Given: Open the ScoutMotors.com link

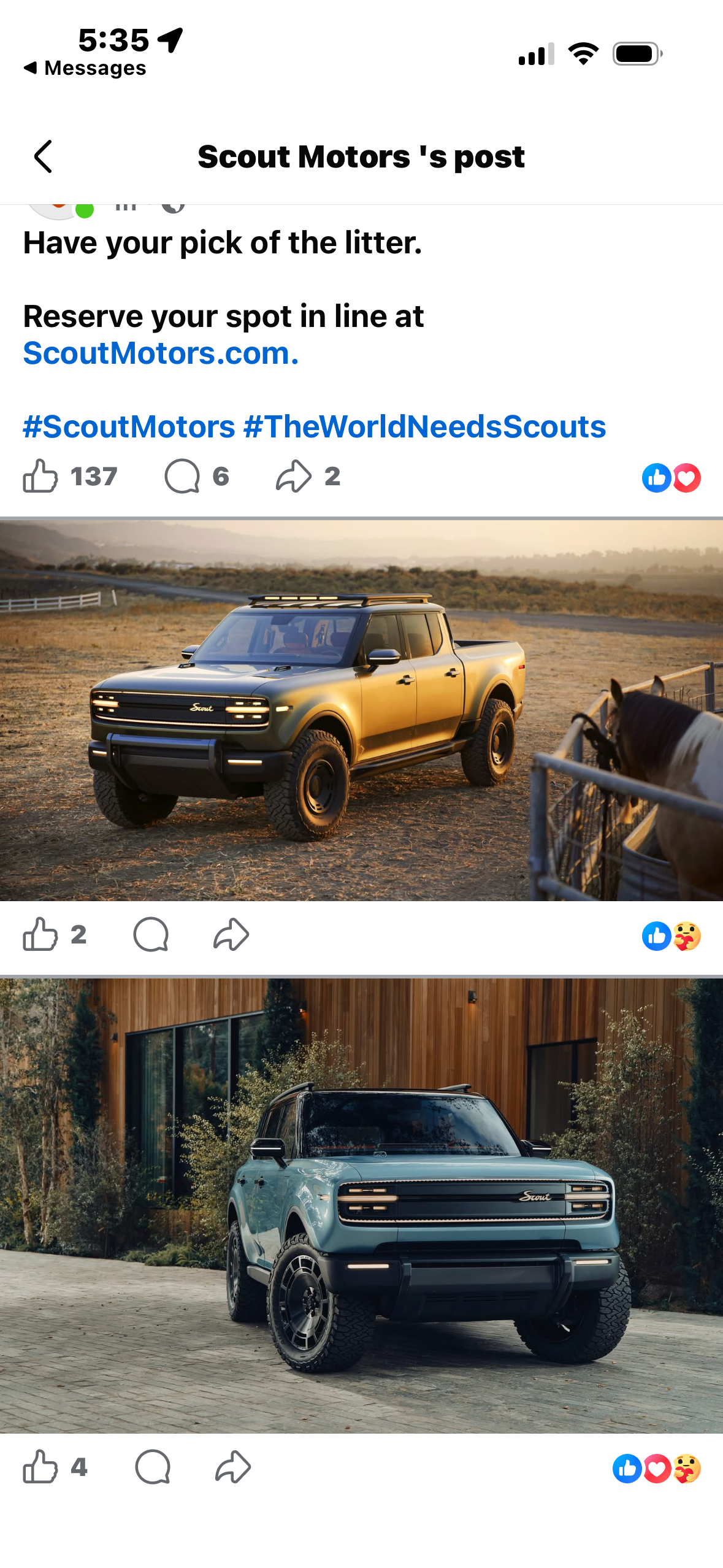Looking at the screenshot, I should pyautogui.click(x=161, y=353).
